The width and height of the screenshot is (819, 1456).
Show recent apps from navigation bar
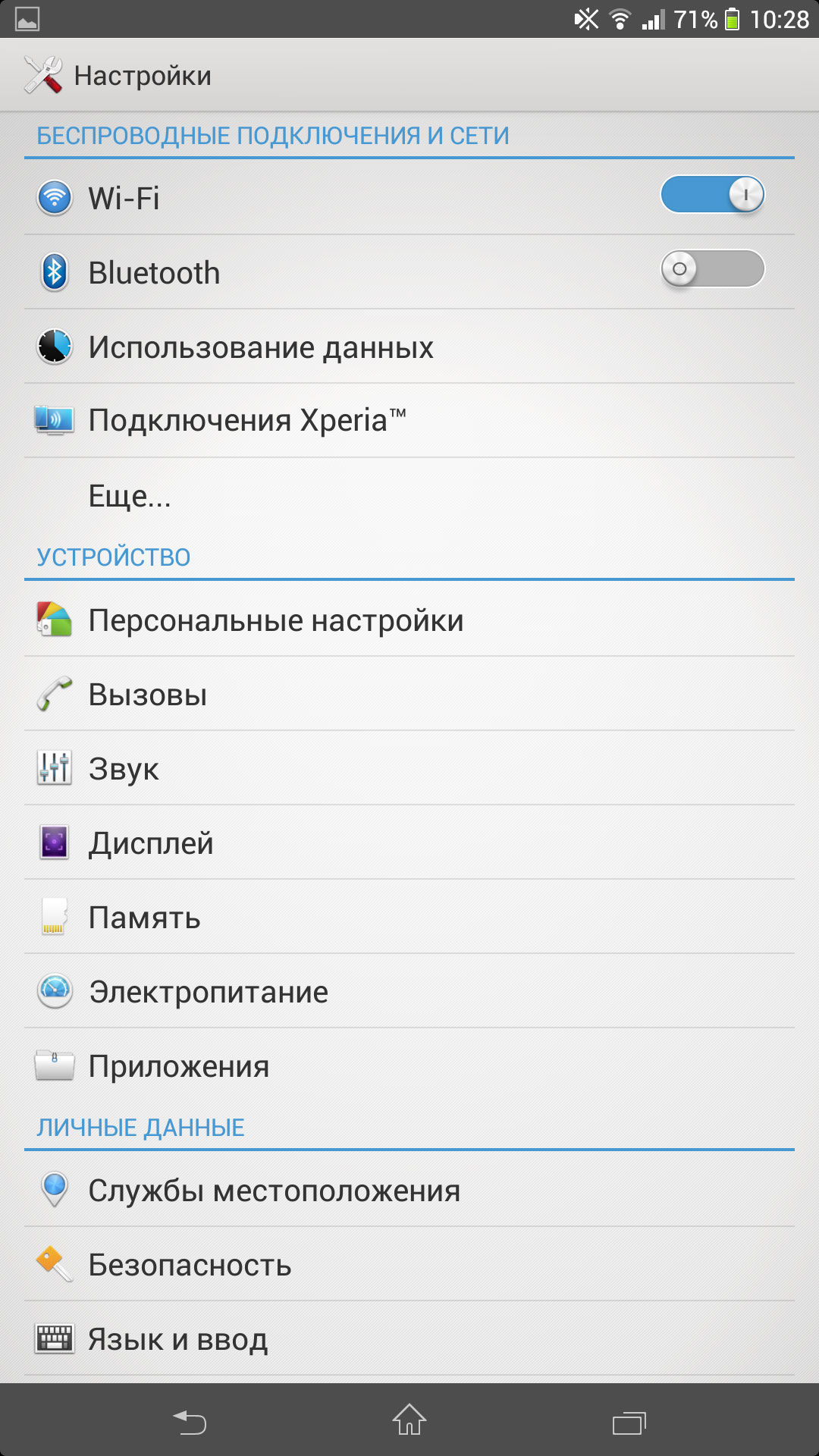point(629,1421)
